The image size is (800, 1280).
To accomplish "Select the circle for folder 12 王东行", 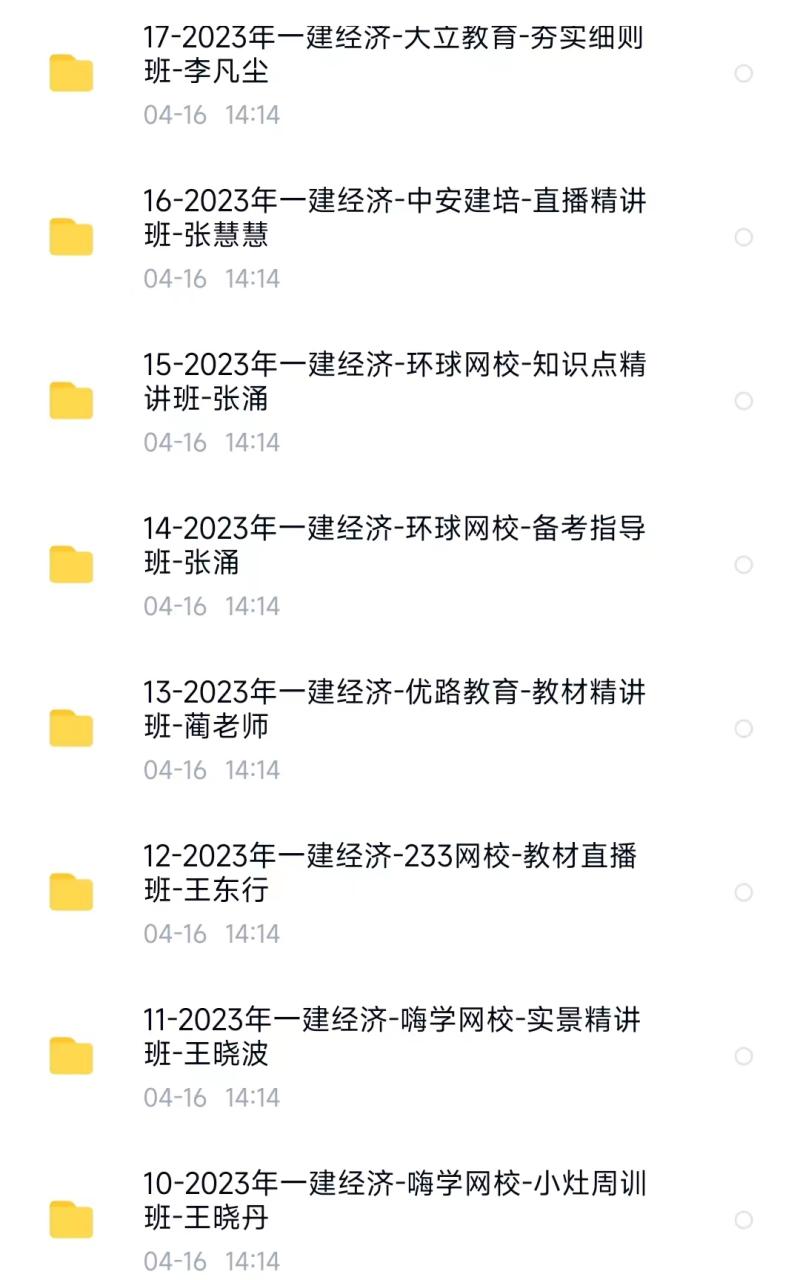I will click(x=744, y=893).
